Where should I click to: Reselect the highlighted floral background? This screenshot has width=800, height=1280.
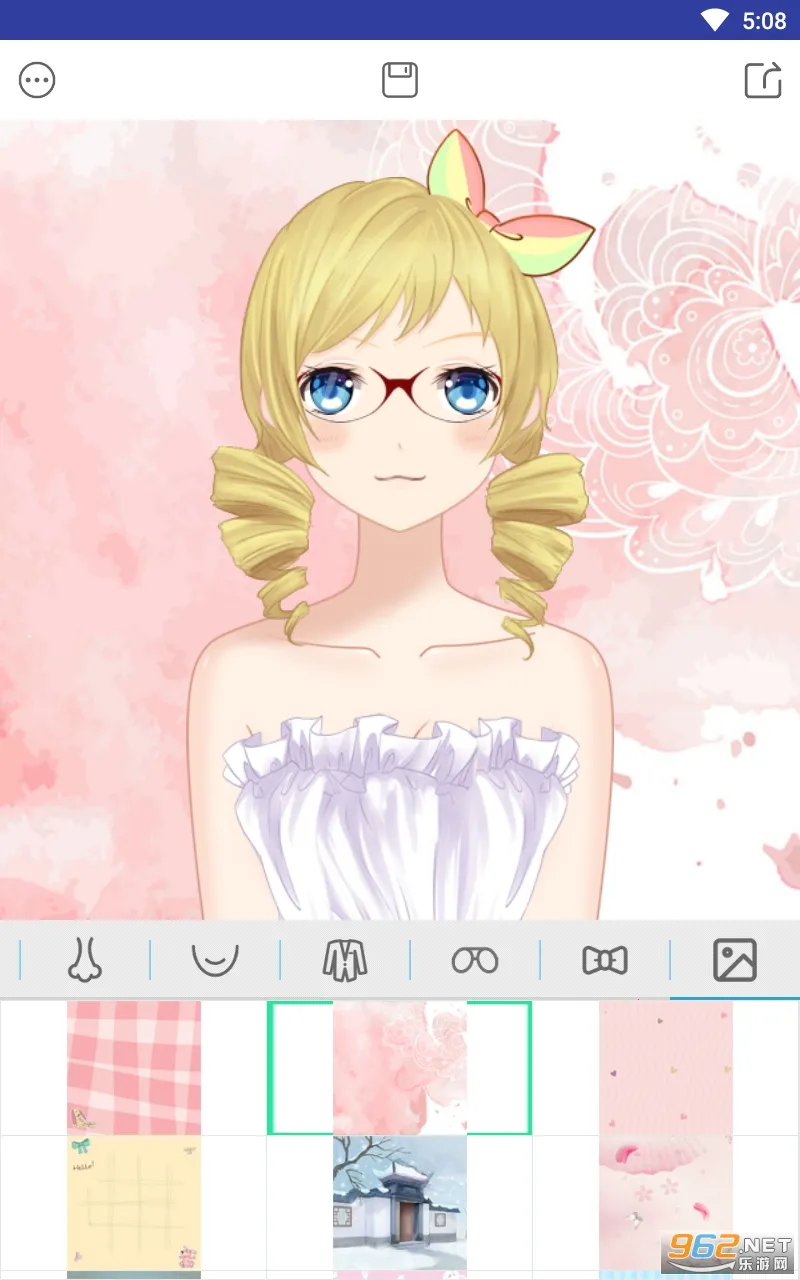click(x=400, y=1065)
